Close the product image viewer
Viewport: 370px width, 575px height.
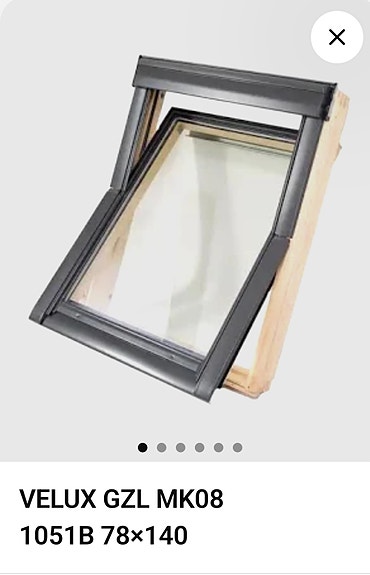pos(337,37)
